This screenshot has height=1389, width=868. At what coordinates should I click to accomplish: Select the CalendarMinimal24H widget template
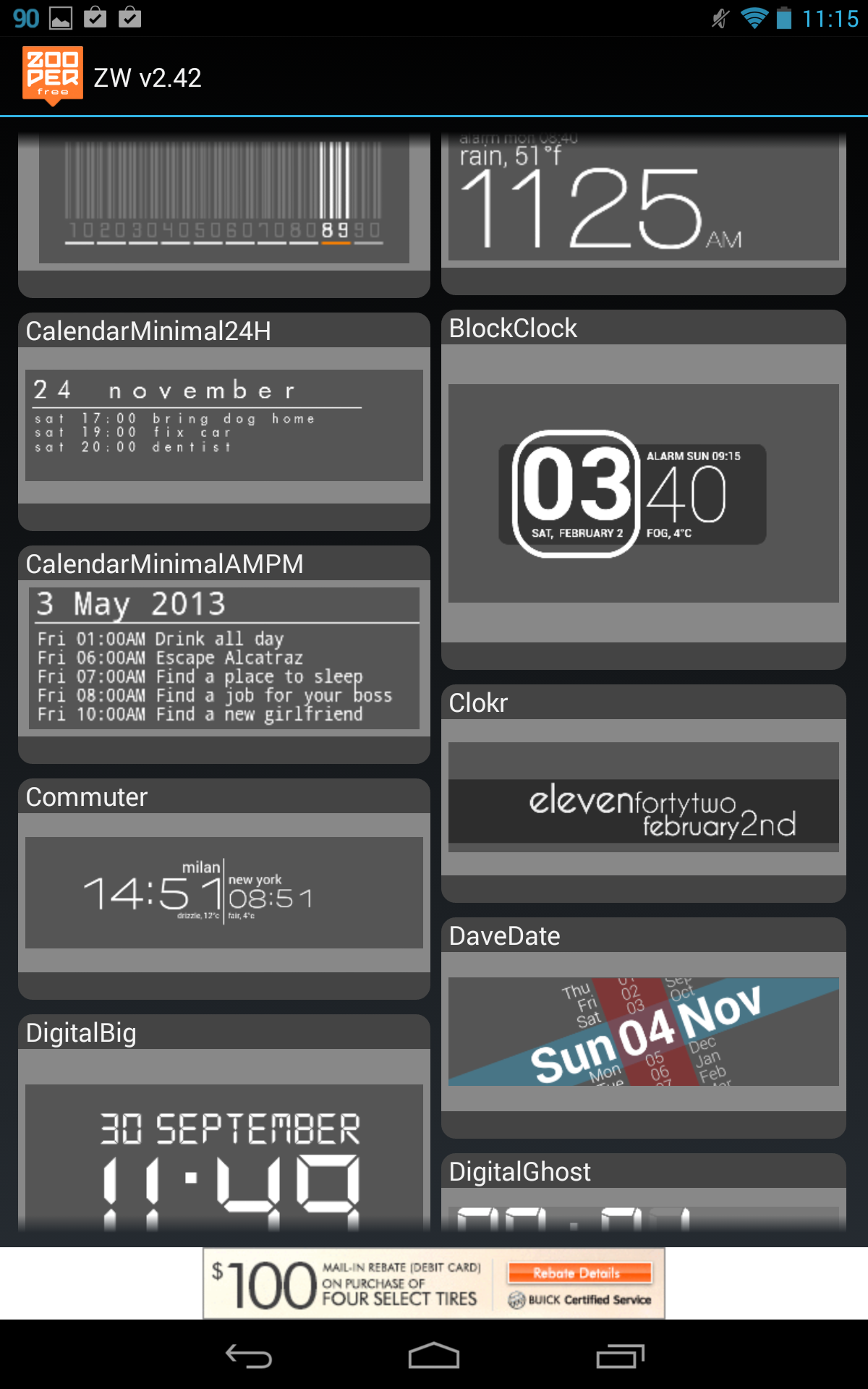pos(224,425)
